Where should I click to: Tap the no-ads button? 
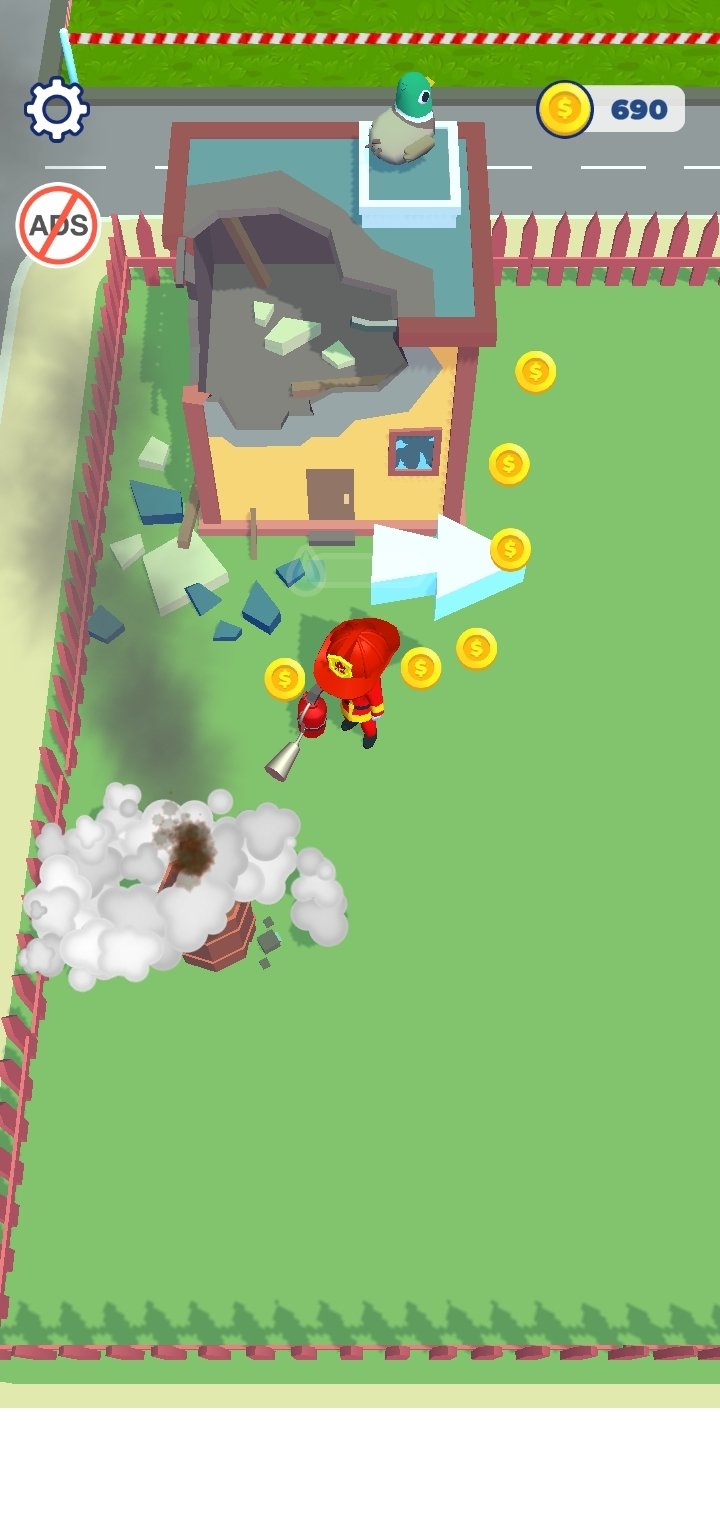(58, 225)
